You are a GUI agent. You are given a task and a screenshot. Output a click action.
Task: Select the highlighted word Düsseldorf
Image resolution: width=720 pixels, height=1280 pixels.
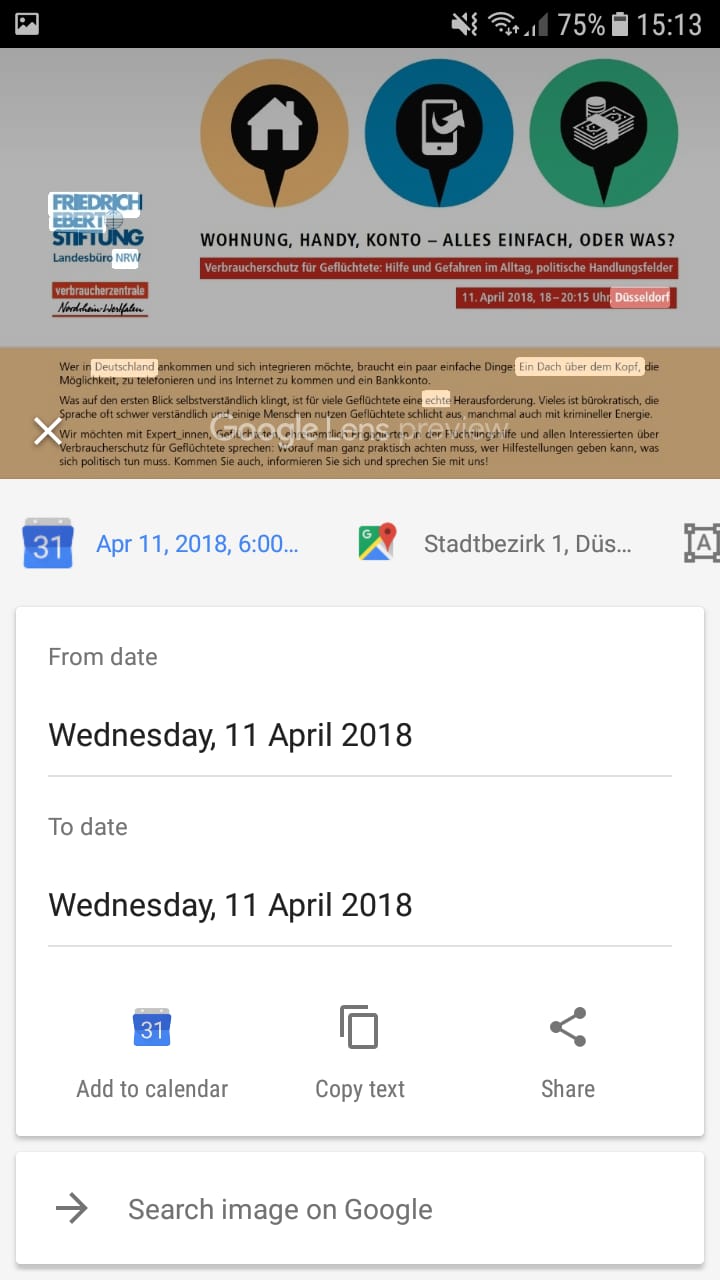pyautogui.click(x=640, y=298)
